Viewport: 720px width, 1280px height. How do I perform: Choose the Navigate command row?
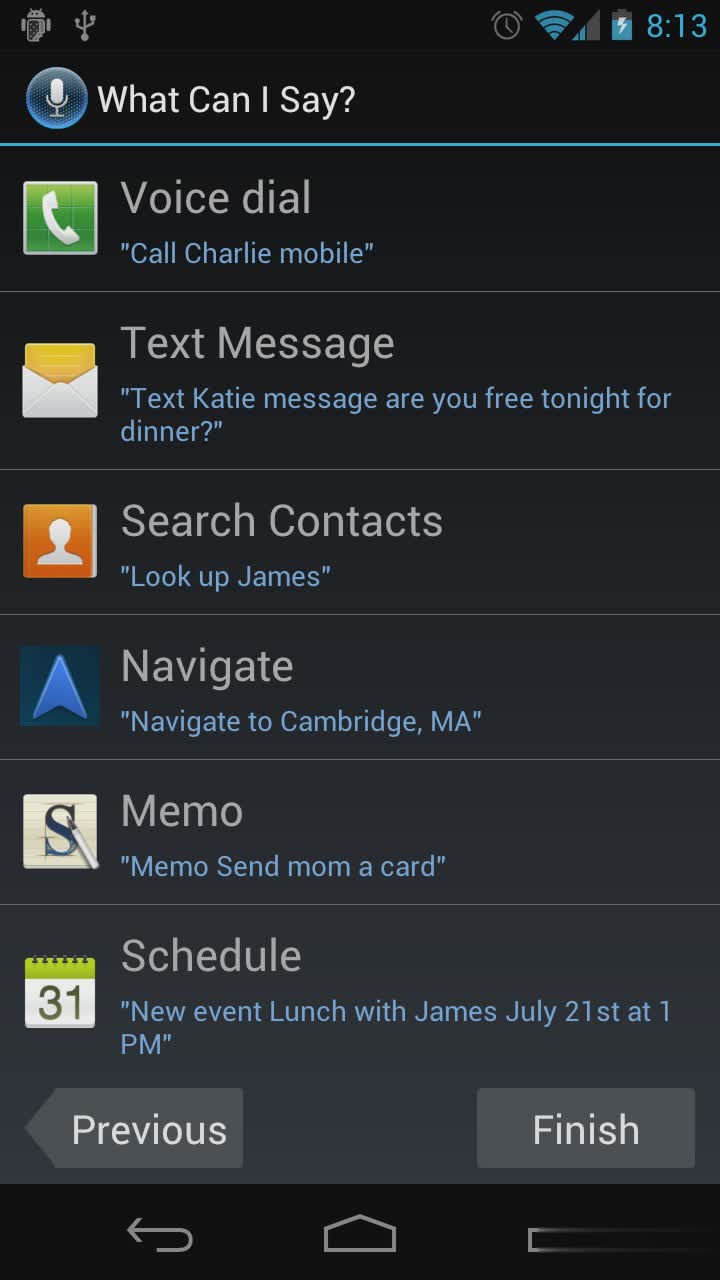click(360, 687)
